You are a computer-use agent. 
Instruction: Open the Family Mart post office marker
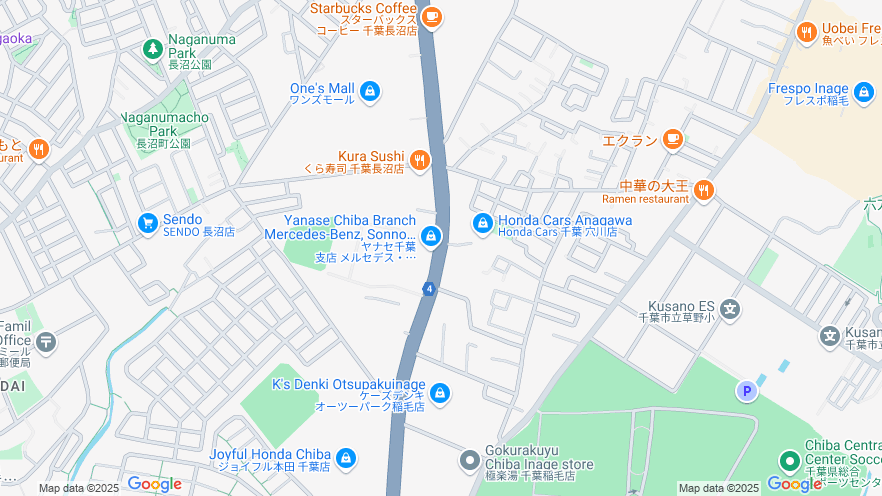coord(45,343)
